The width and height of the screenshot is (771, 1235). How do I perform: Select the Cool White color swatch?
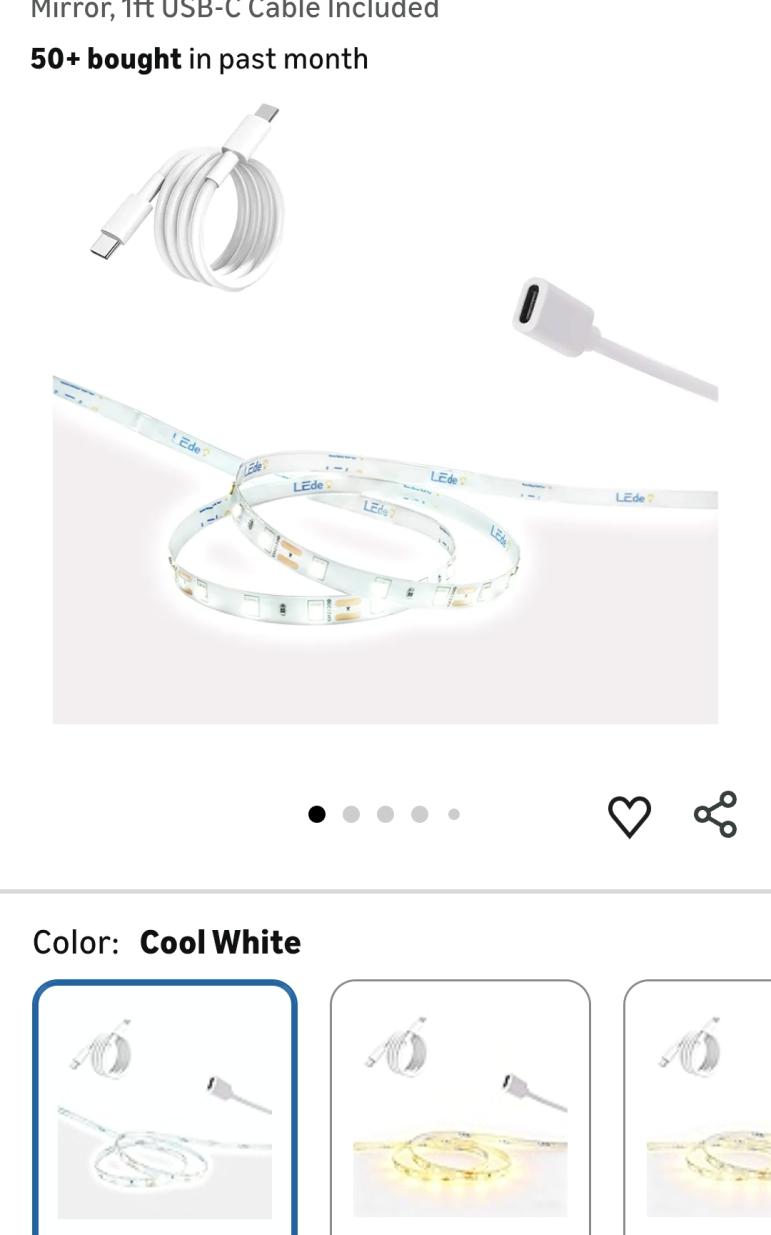click(165, 1108)
